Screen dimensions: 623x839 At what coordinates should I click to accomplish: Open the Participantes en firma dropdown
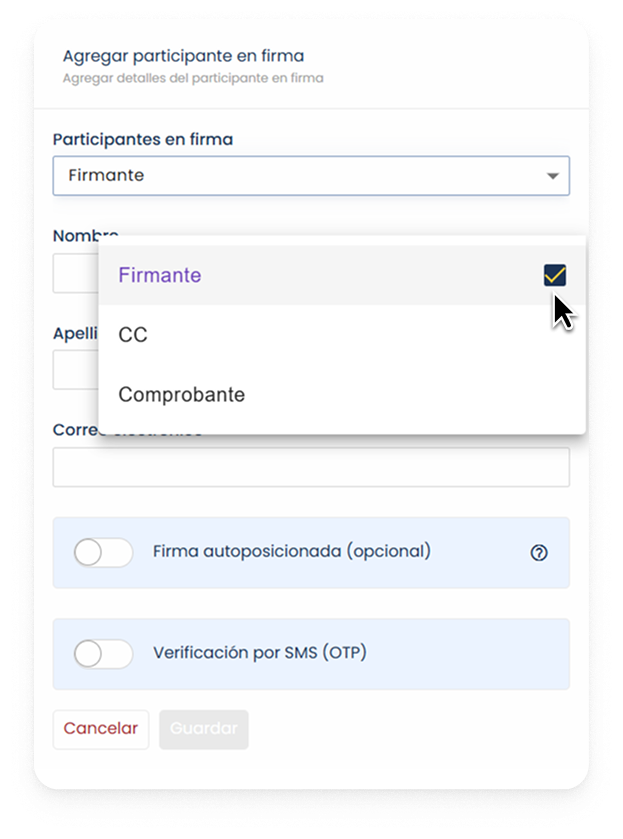(311, 175)
